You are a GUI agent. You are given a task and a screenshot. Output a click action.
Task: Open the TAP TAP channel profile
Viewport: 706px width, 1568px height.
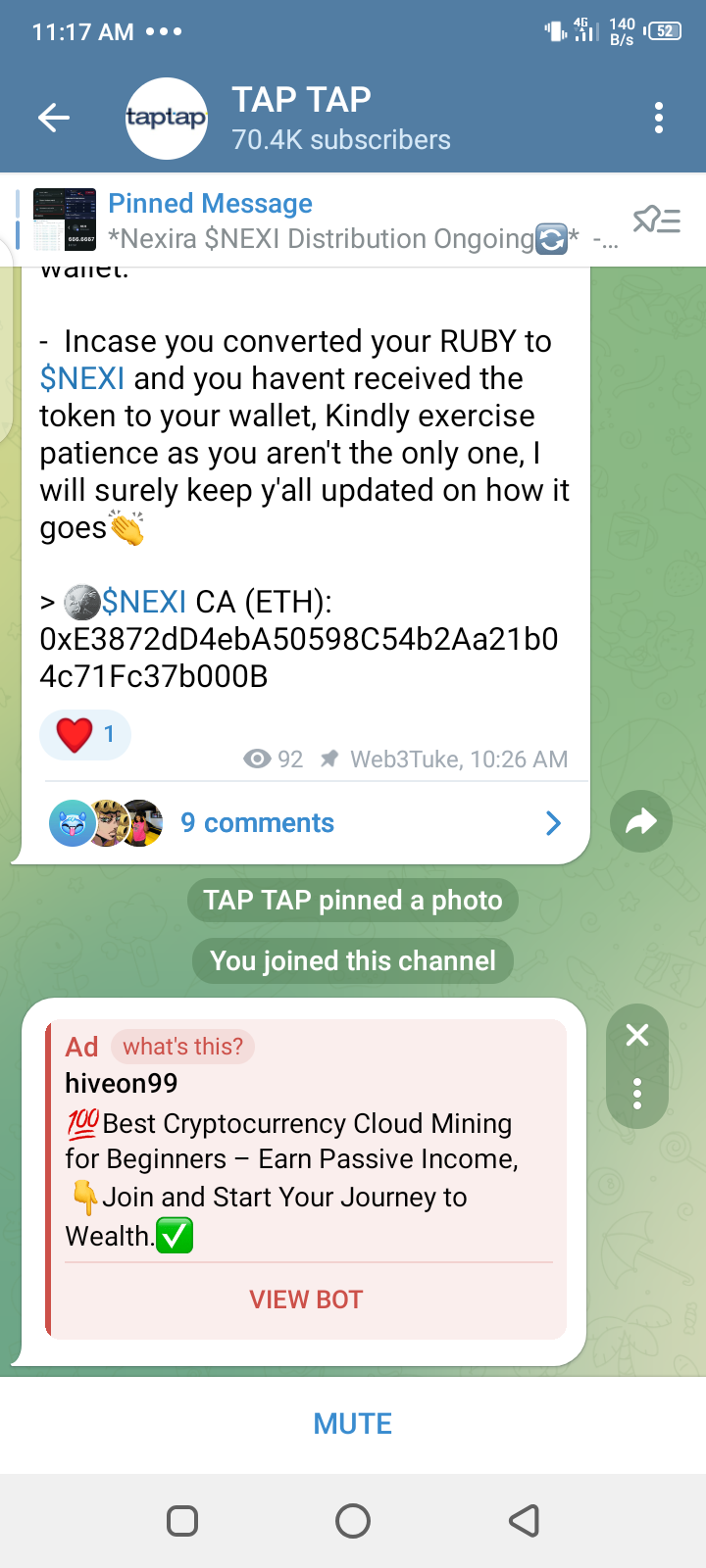294,119
